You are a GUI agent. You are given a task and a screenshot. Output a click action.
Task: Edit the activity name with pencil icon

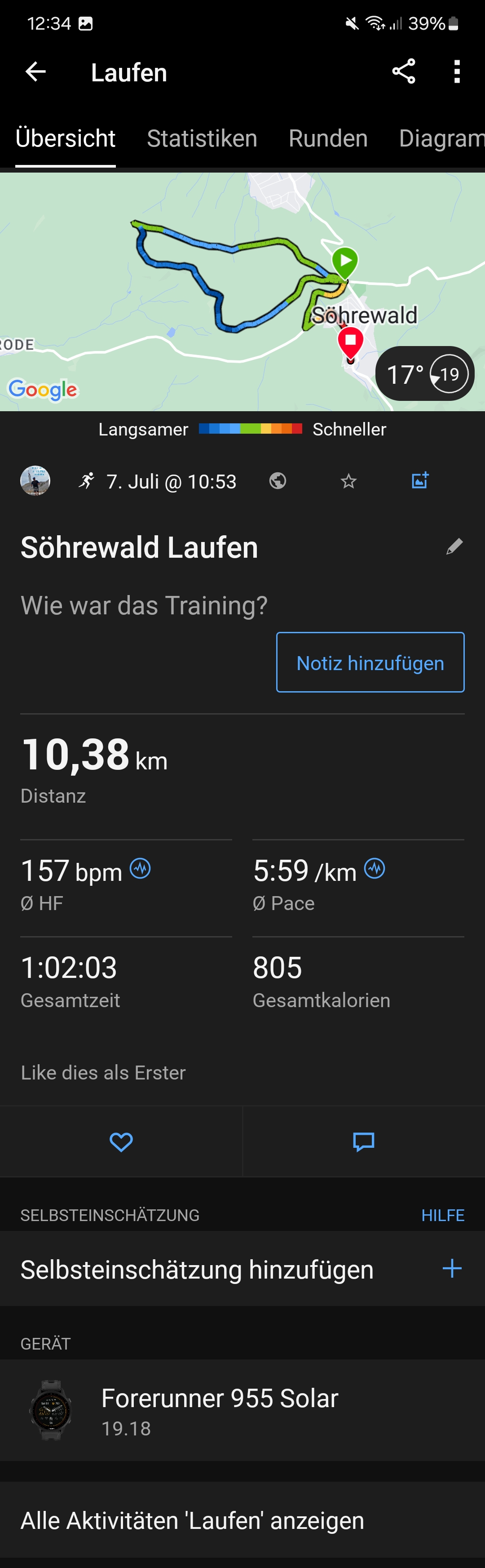pyautogui.click(x=454, y=546)
